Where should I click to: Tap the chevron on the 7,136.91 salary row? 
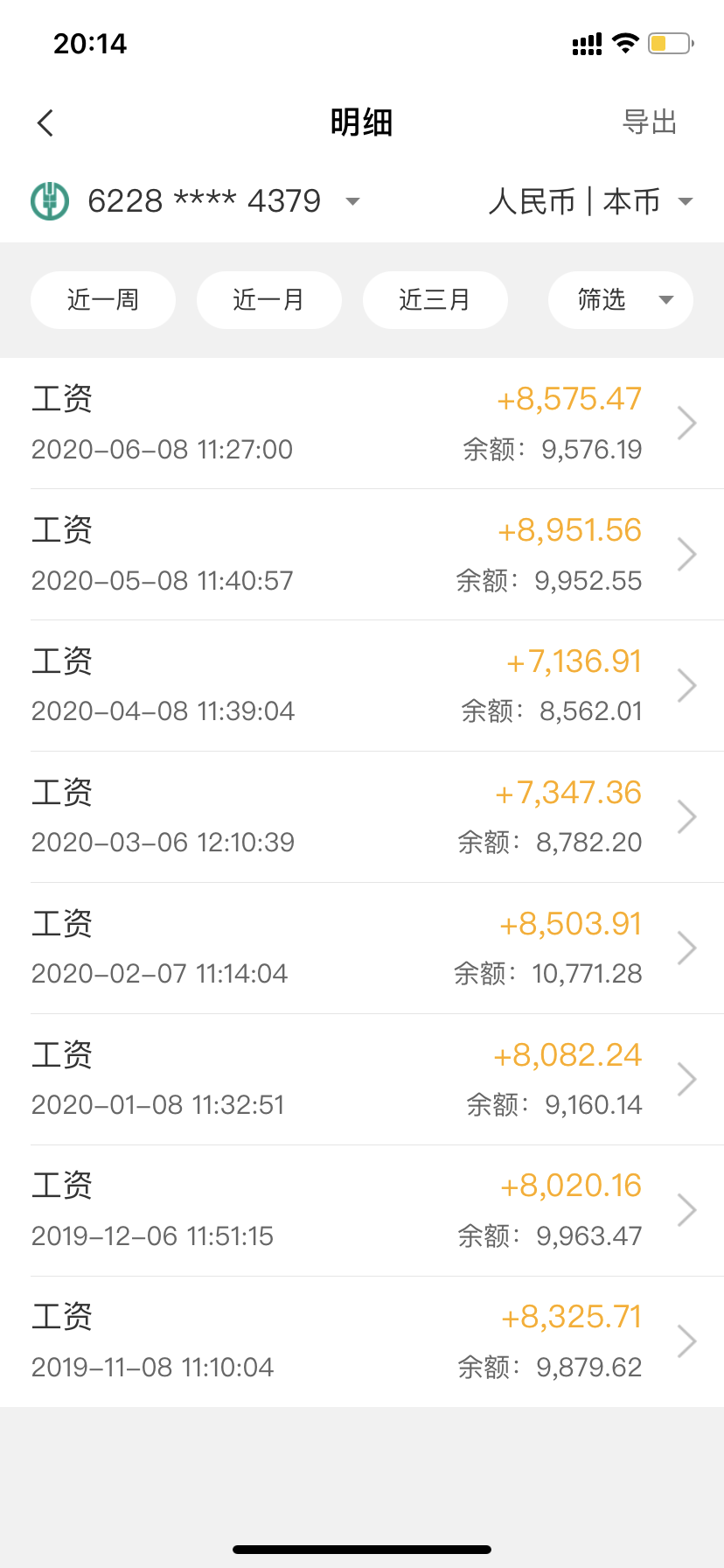(x=687, y=685)
